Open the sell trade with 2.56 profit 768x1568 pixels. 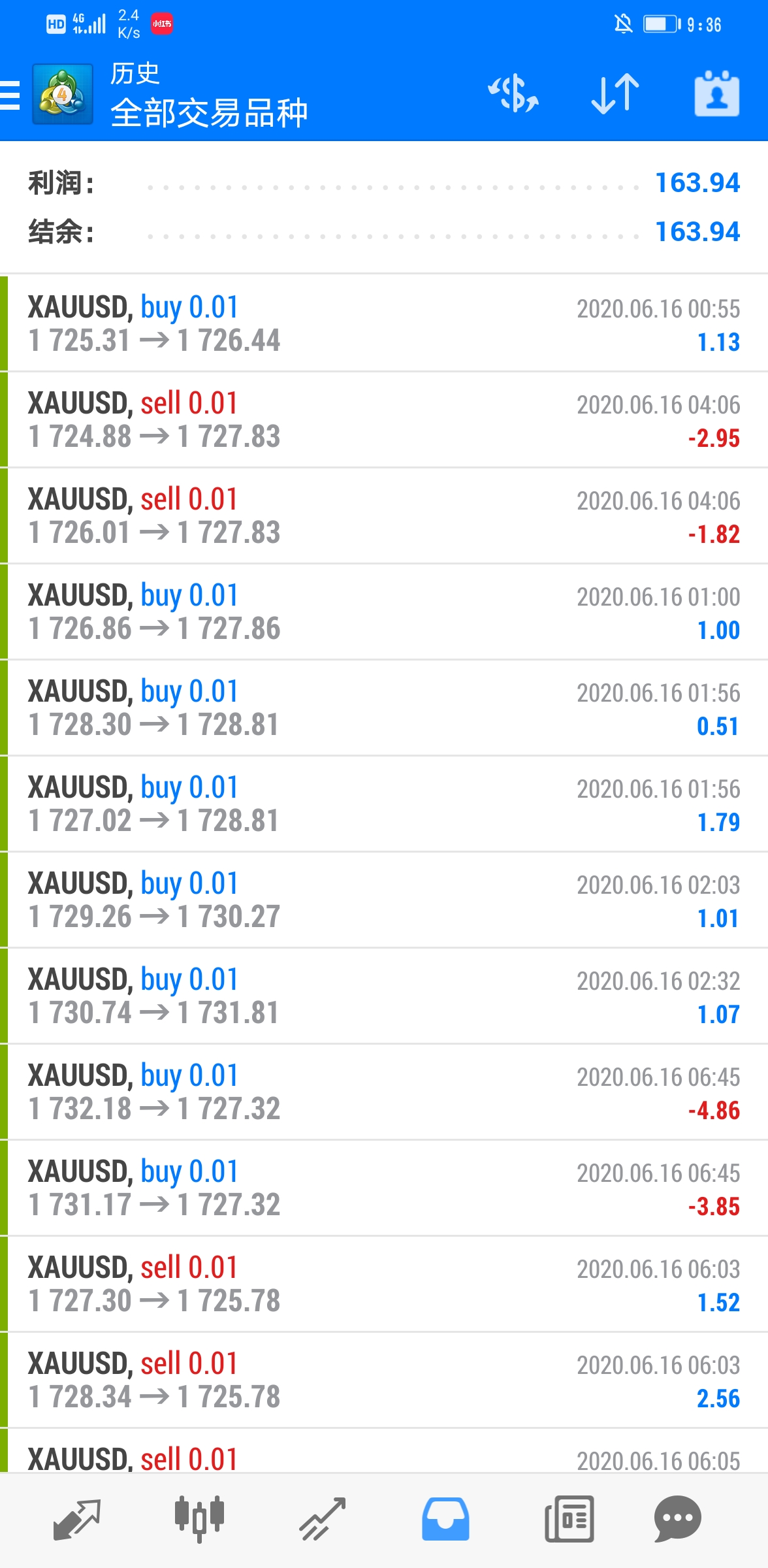384,1380
